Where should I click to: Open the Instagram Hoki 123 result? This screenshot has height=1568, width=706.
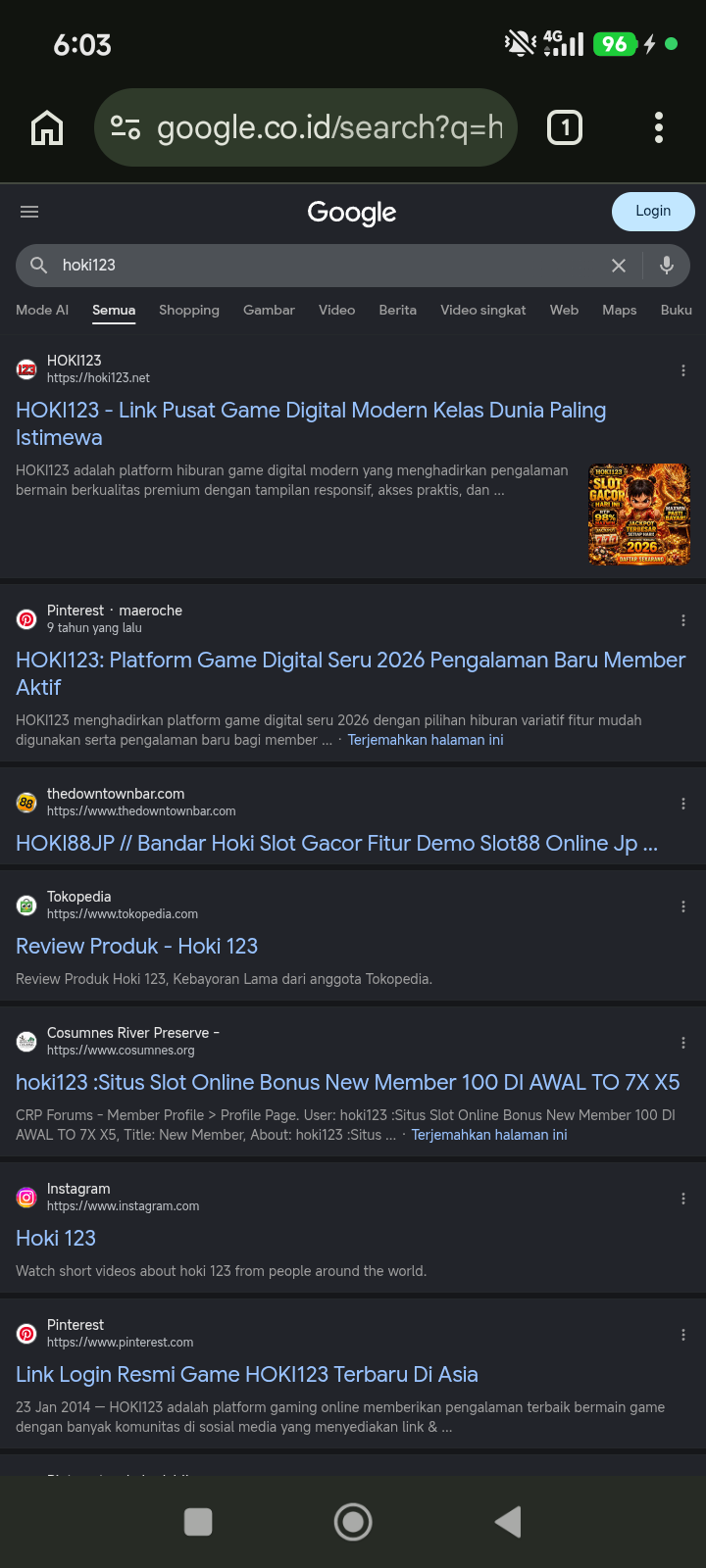coord(56,1238)
